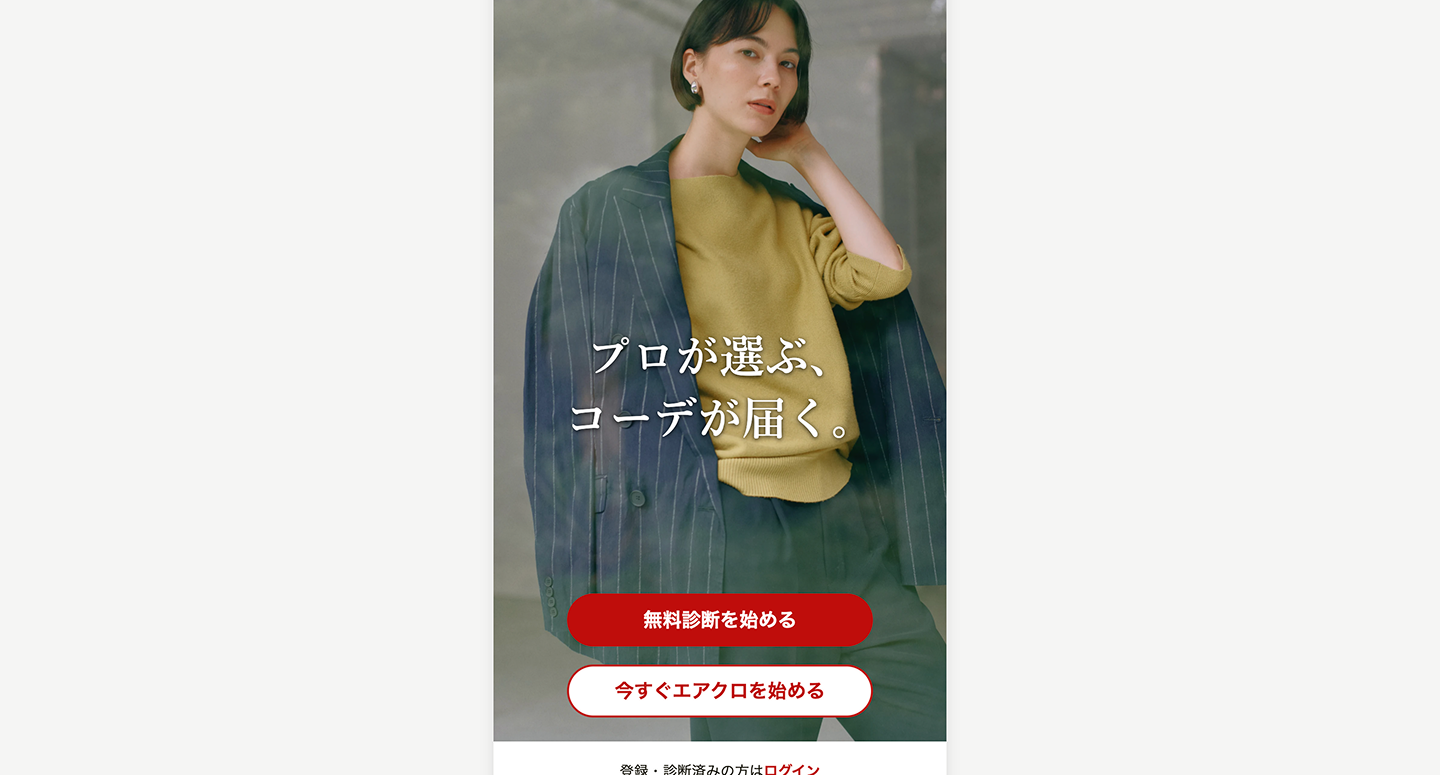Open the ログイン link

(792, 769)
